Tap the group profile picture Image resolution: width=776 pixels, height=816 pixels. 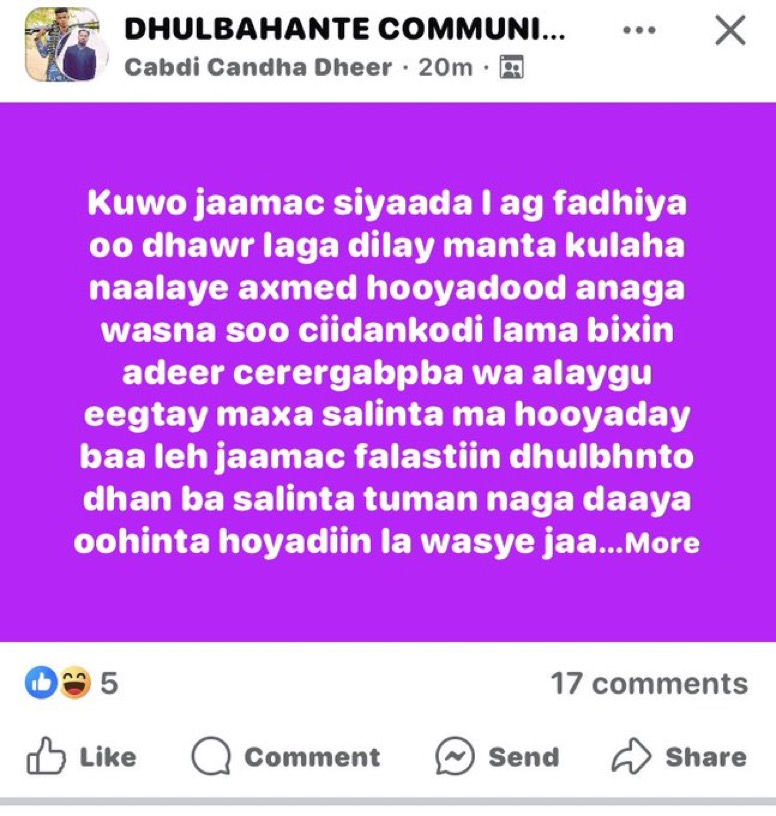click(62, 45)
